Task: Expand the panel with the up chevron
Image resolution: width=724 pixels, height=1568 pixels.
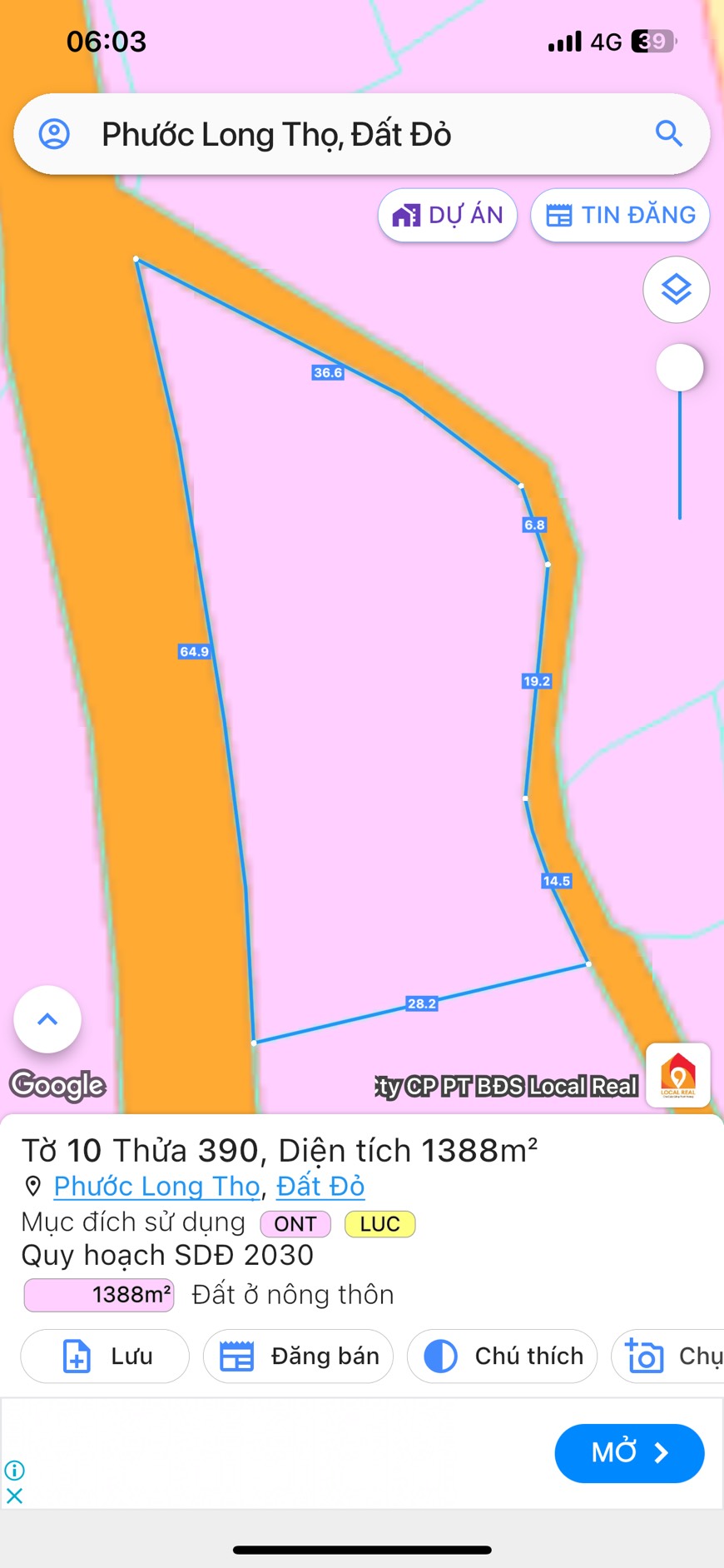Action: tap(47, 1019)
